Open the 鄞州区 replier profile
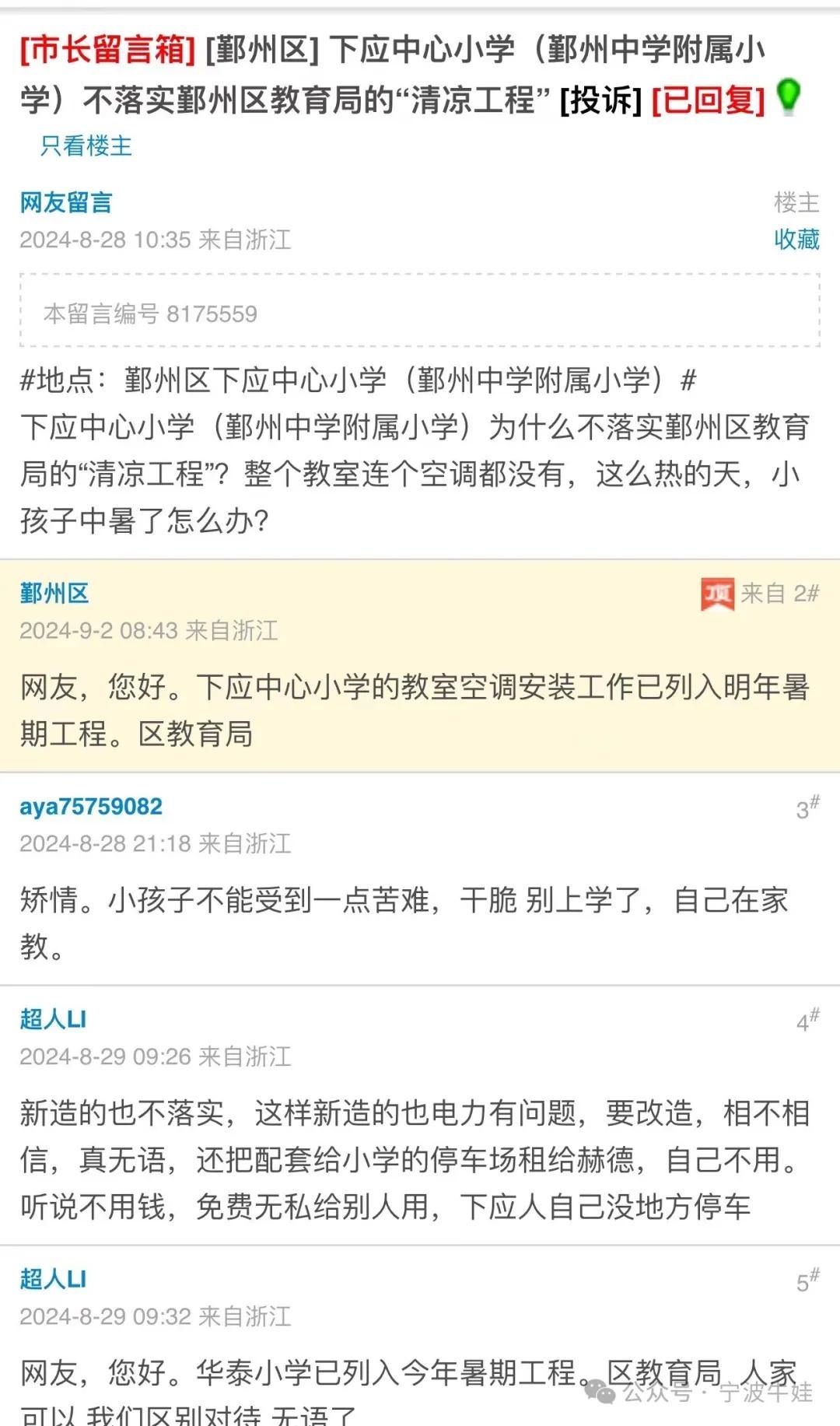The height and width of the screenshot is (1426, 840). tap(54, 594)
